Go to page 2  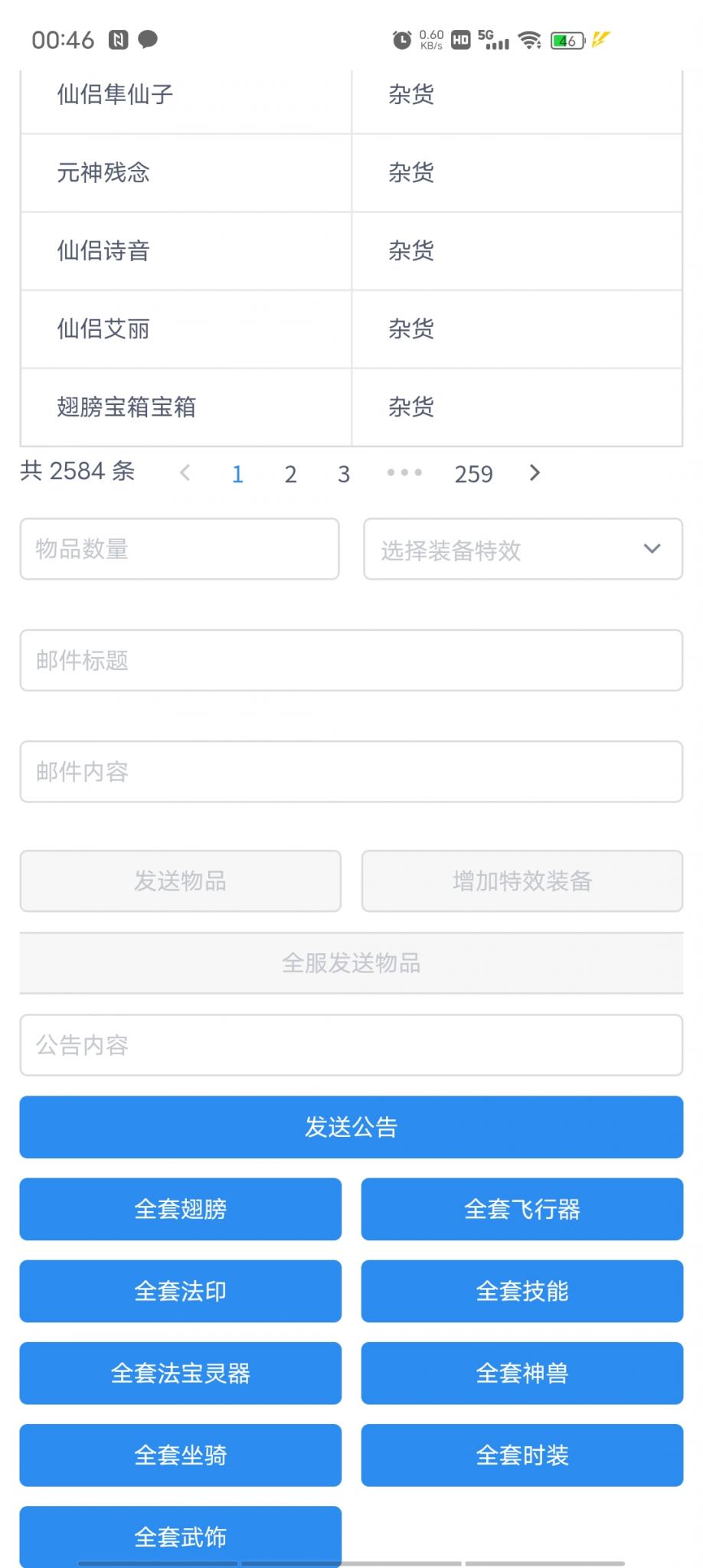[x=291, y=473]
